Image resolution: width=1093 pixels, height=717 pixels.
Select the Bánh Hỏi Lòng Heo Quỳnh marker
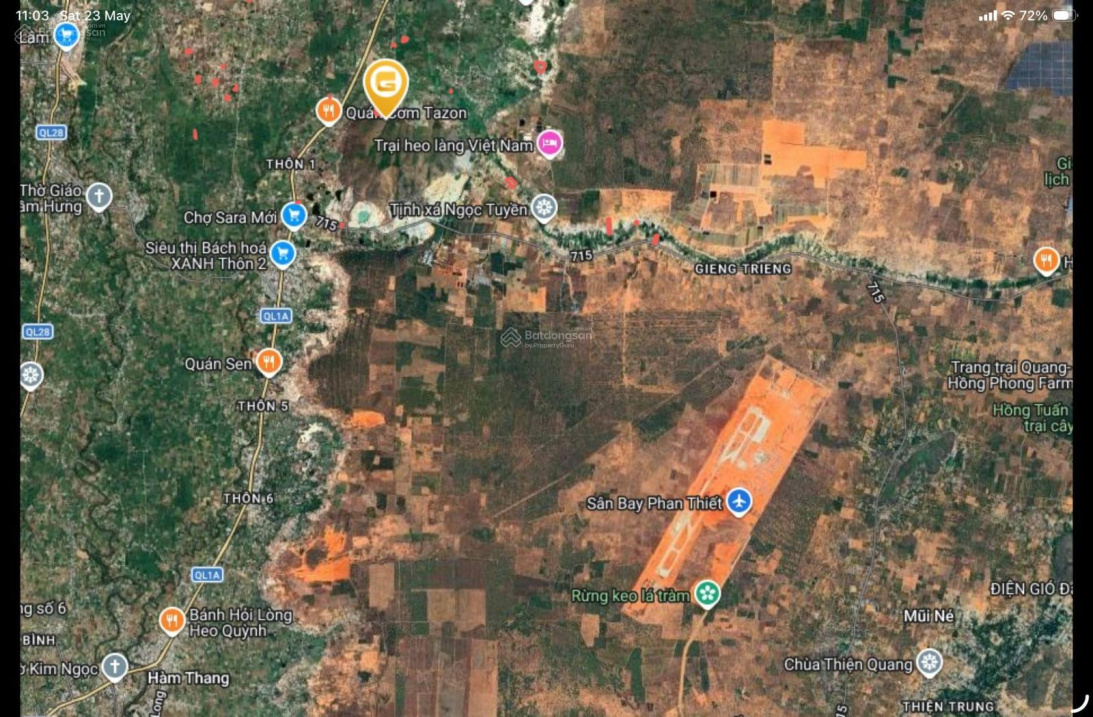pyautogui.click(x=171, y=620)
